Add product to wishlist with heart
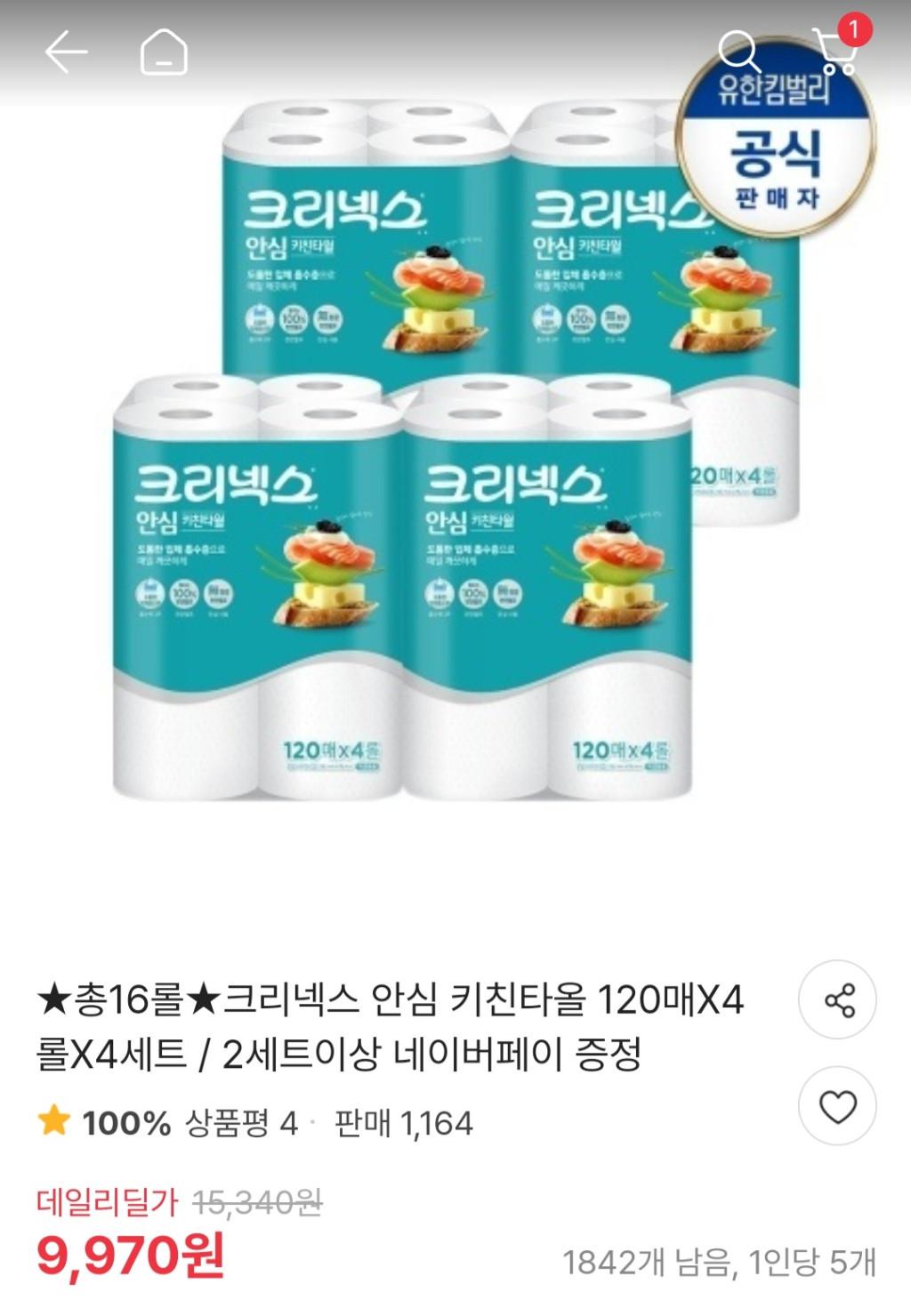911x1316 pixels. 838,1107
